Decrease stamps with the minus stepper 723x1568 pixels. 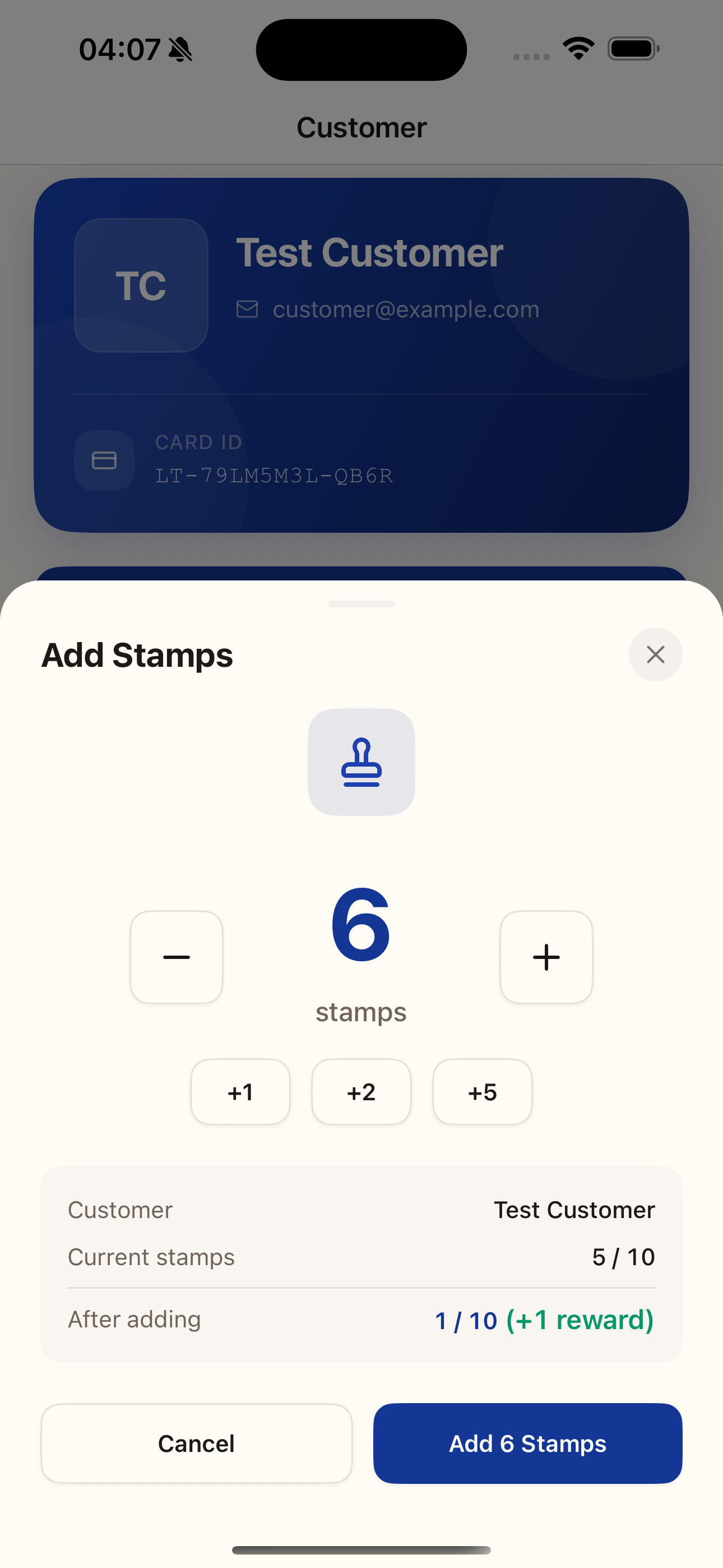(x=177, y=957)
